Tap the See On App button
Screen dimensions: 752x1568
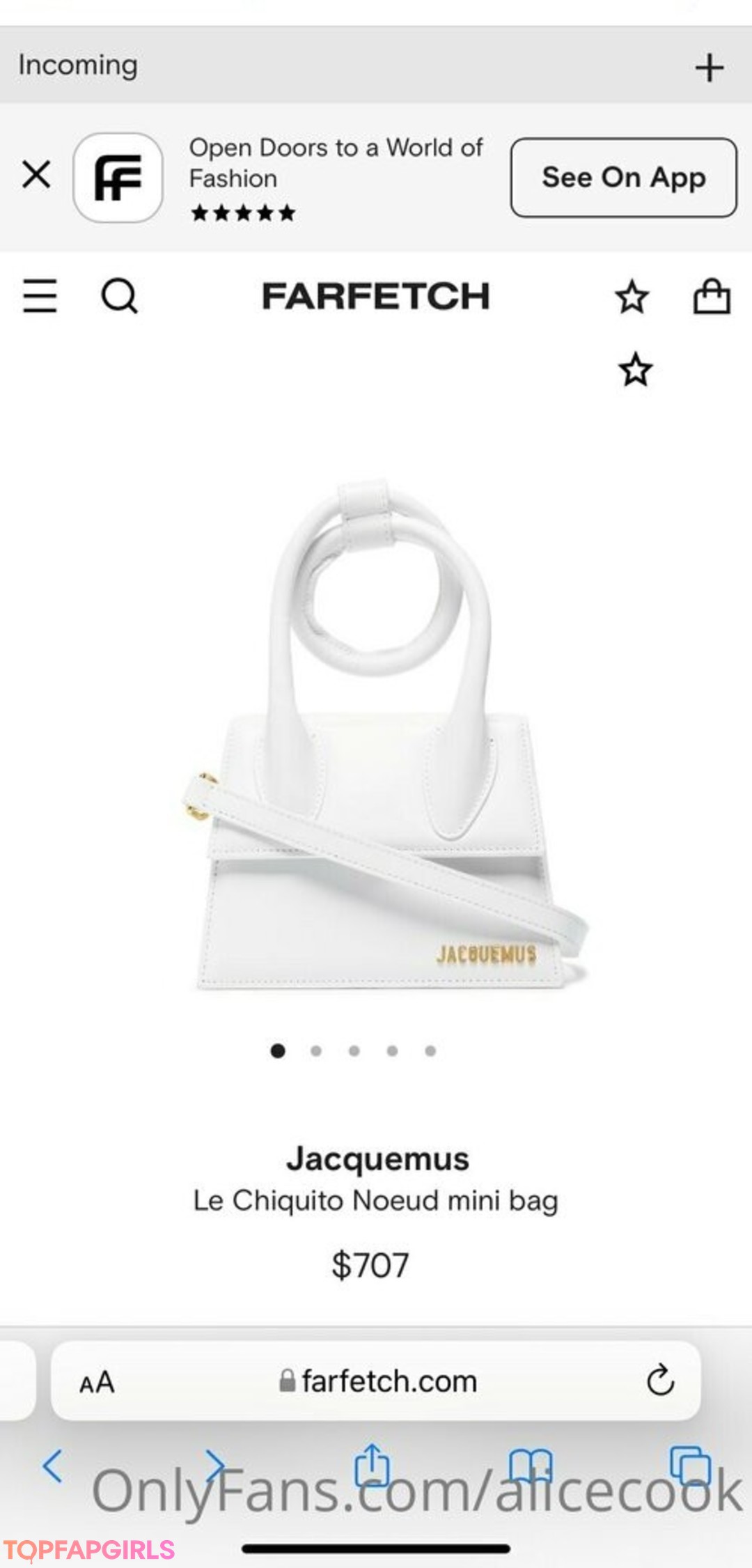[623, 178]
